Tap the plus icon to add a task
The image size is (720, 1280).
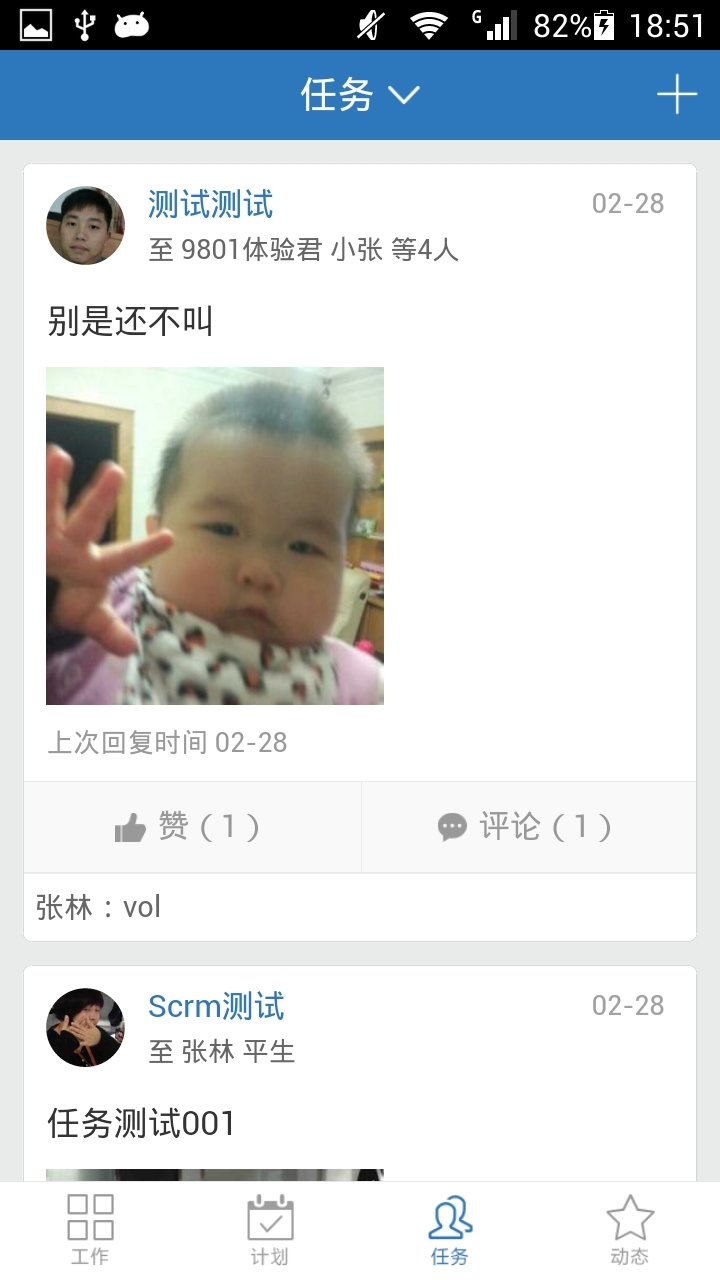pos(676,95)
